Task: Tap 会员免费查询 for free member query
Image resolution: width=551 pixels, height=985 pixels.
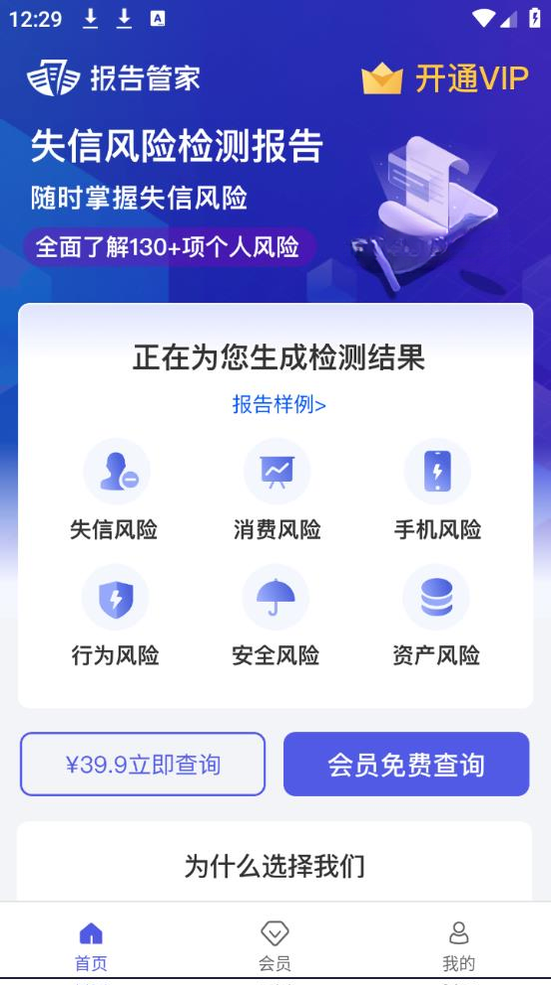Action: tap(406, 764)
